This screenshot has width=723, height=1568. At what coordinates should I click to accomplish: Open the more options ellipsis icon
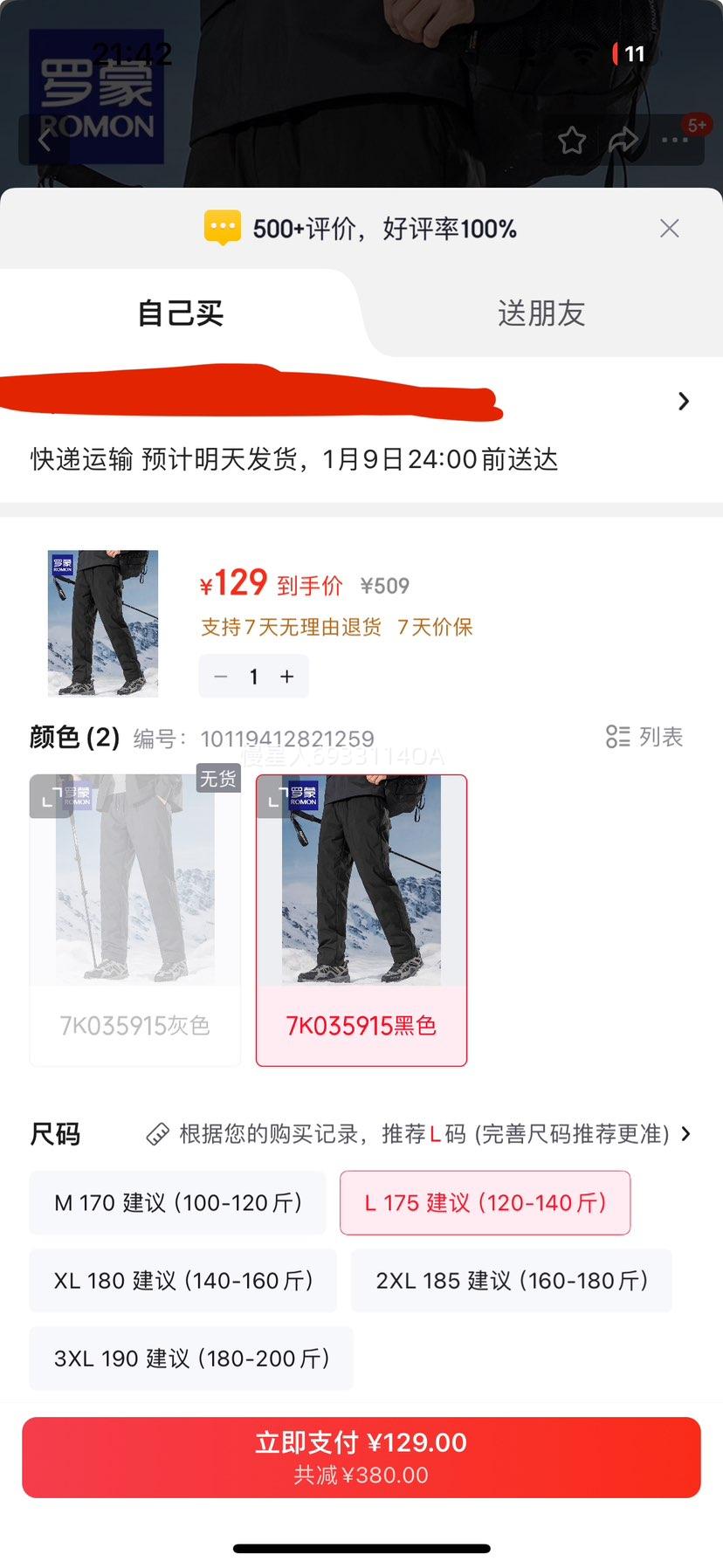[674, 139]
